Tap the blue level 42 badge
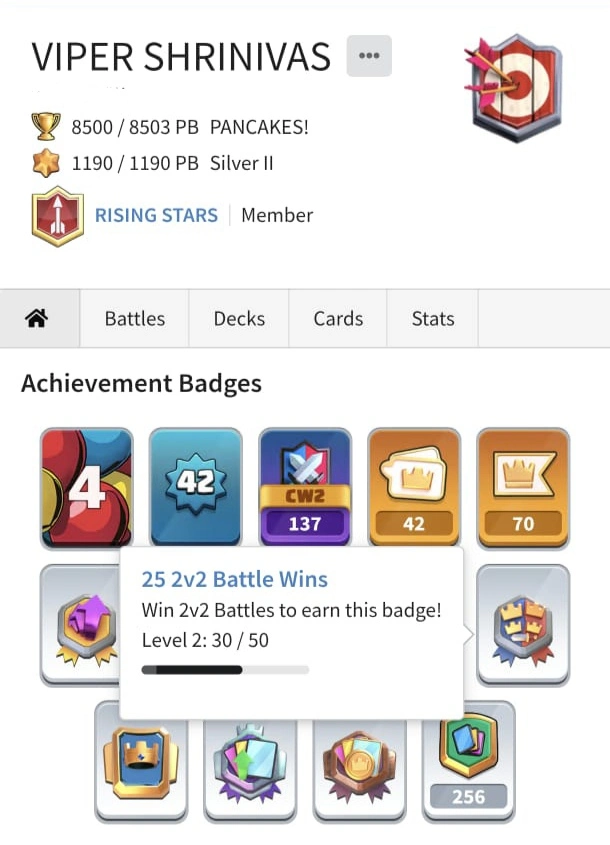Screen dimensions: 610x845 click(x=195, y=487)
